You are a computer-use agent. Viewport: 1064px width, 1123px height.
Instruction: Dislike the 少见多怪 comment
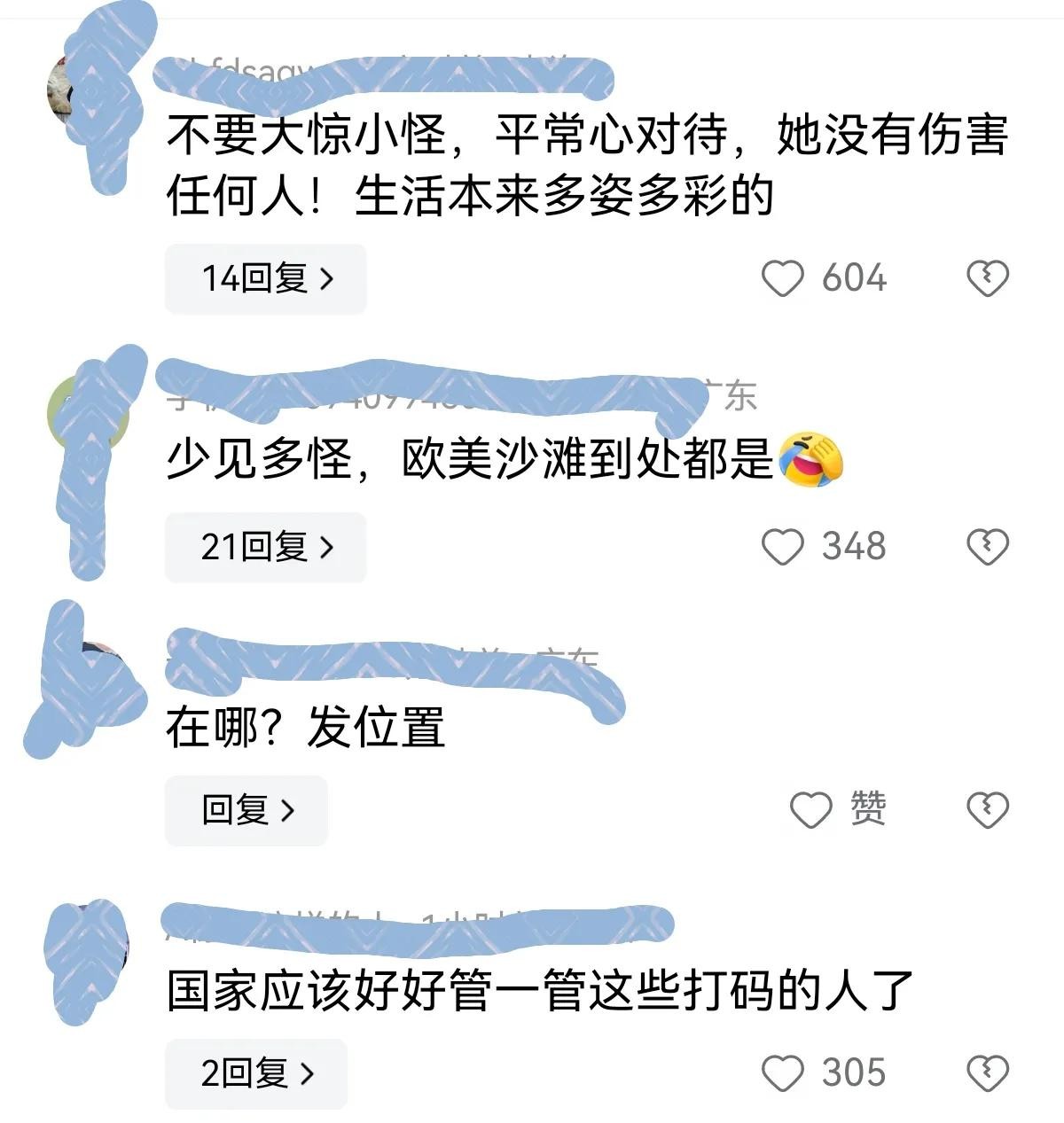987,547
